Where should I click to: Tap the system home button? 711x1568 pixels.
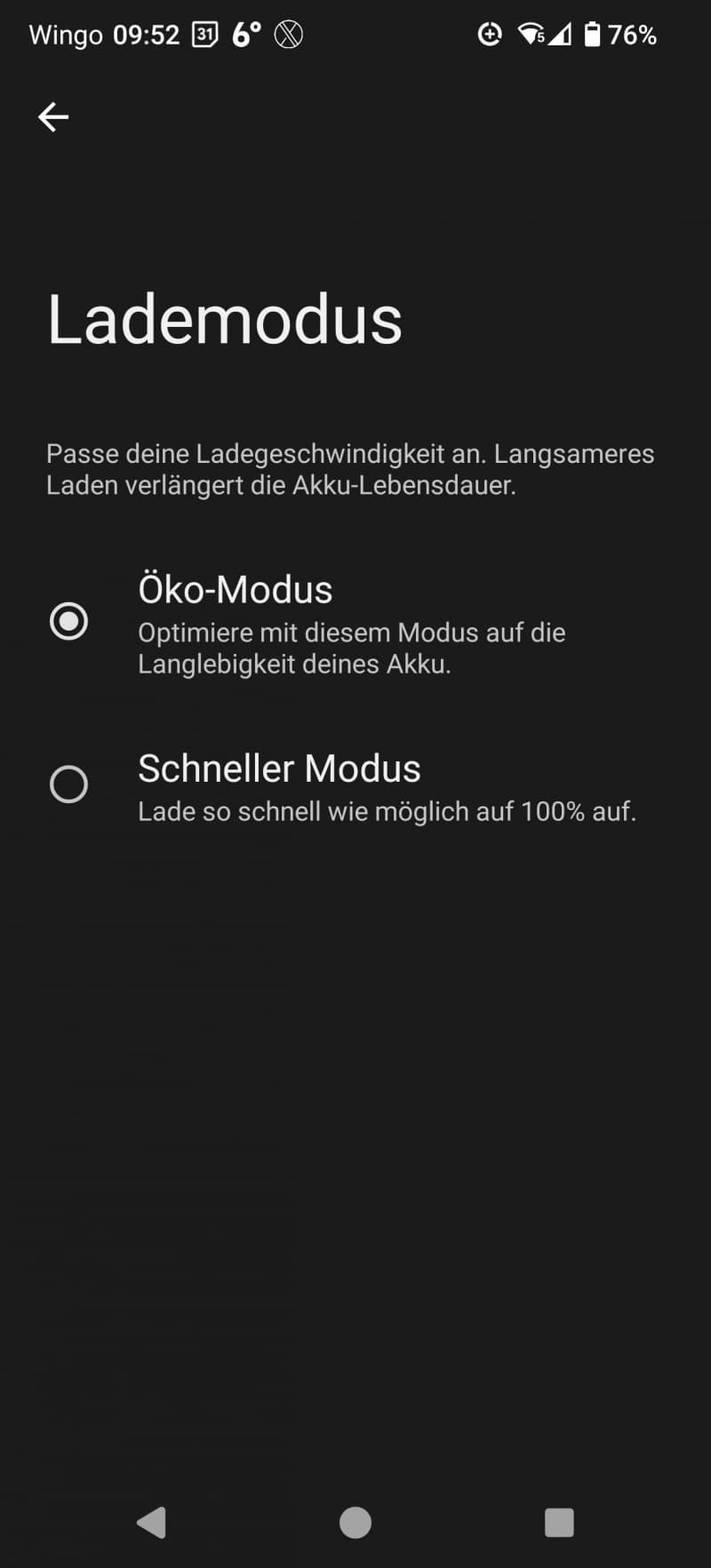coord(355,1522)
